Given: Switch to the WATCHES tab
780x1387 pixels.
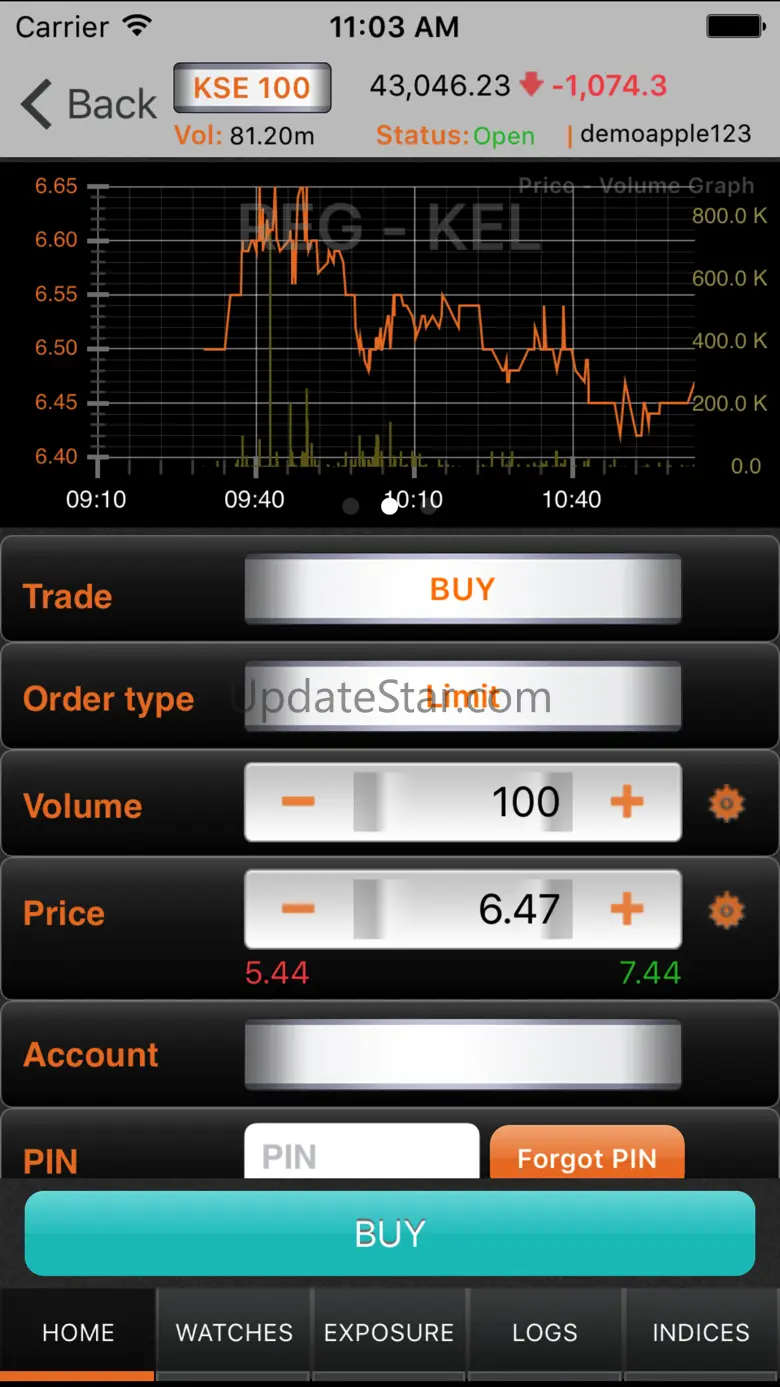Looking at the screenshot, I should click(x=234, y=1333).
